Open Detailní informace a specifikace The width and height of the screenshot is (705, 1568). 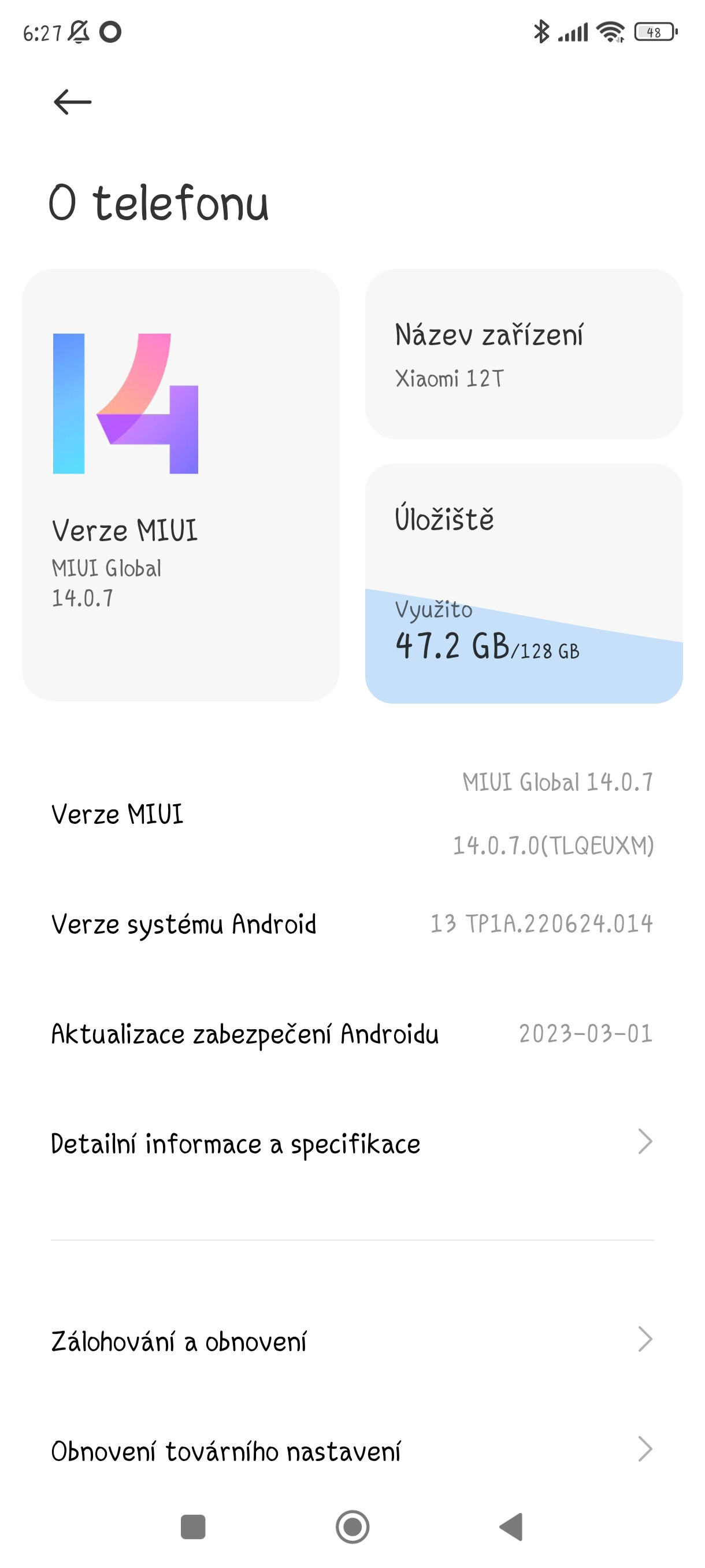tap(352, 1143)
